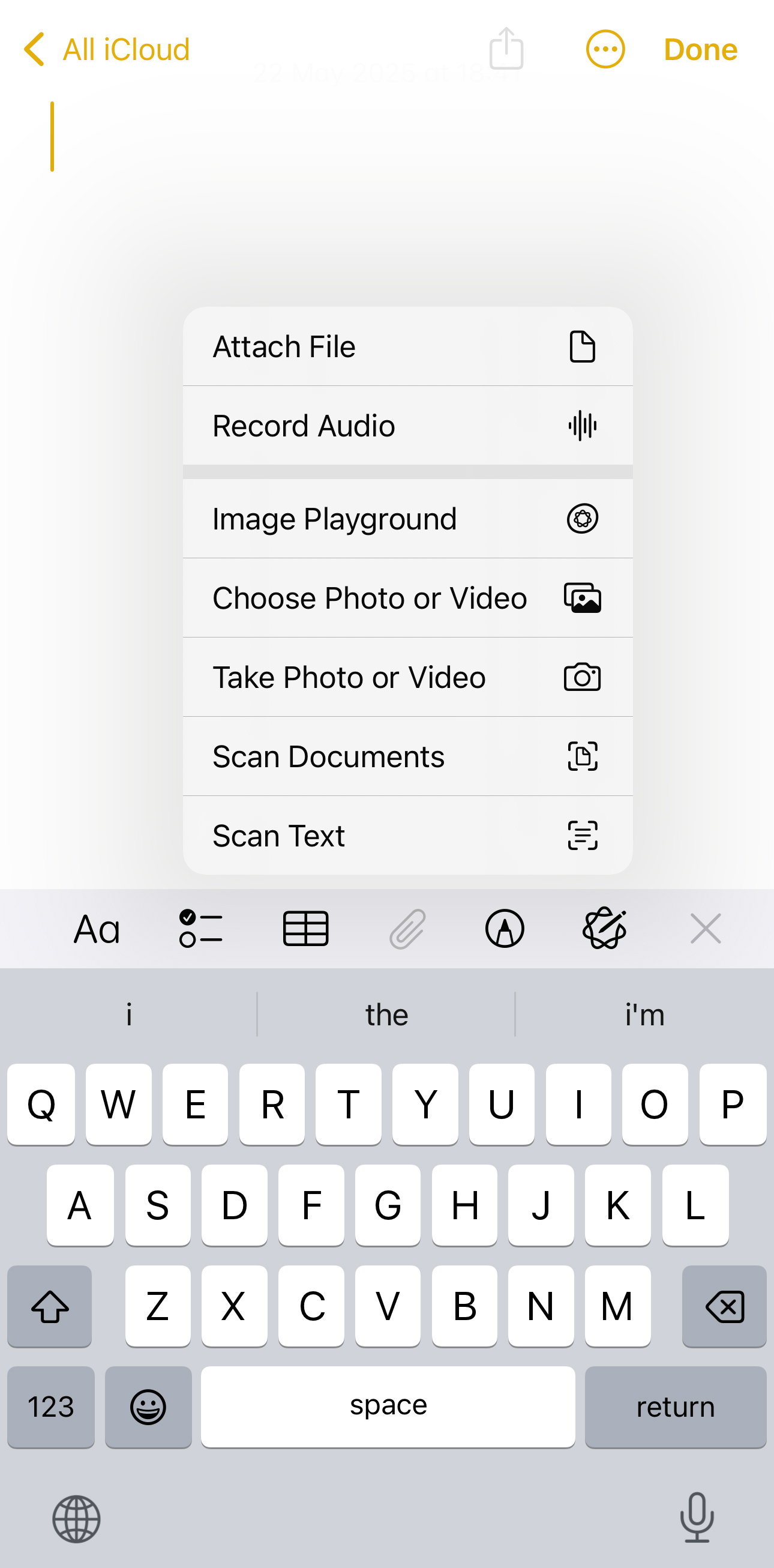This screenshot has height=1568, width=774.
Task: Insert a checklist
Action: (200, 928)
